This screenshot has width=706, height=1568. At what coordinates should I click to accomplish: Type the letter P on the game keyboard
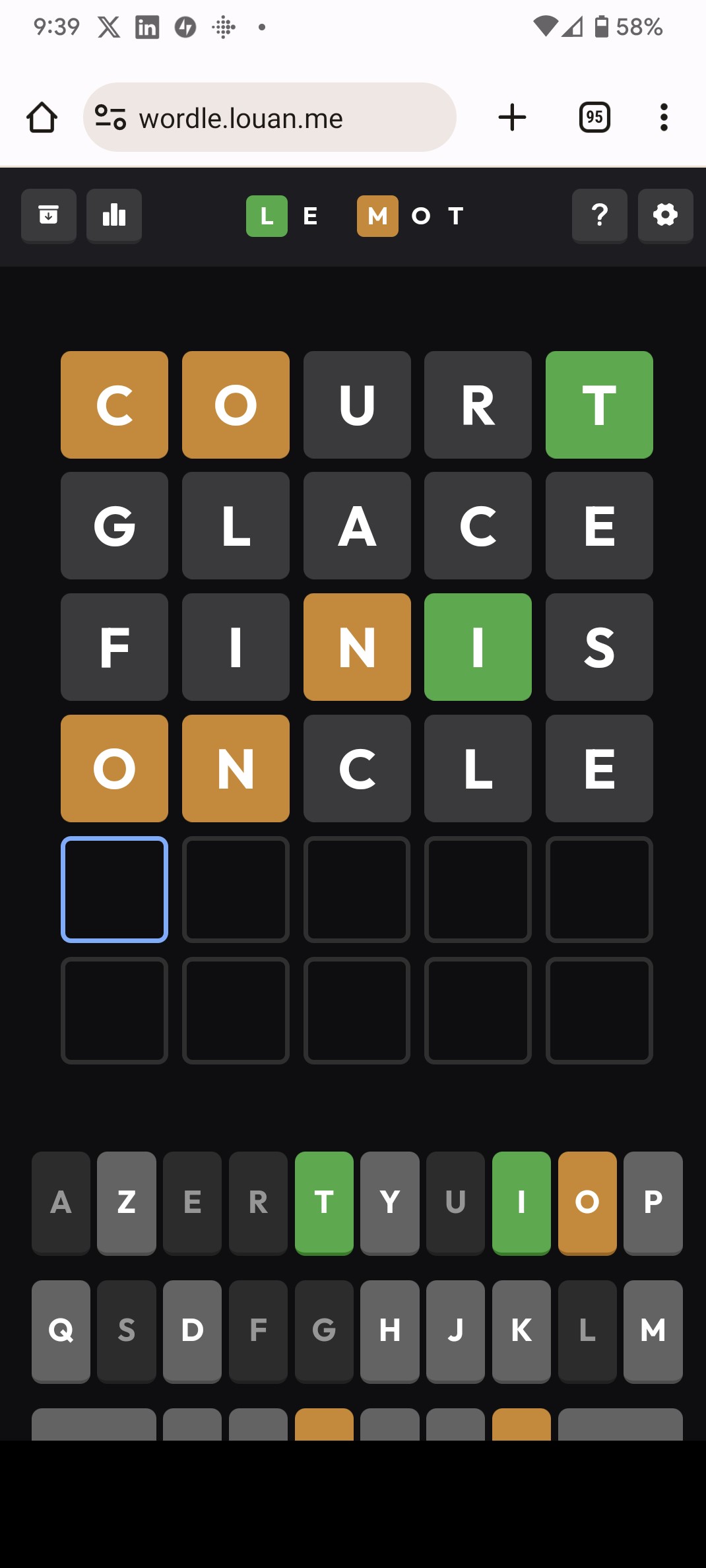pos(653,1202)
